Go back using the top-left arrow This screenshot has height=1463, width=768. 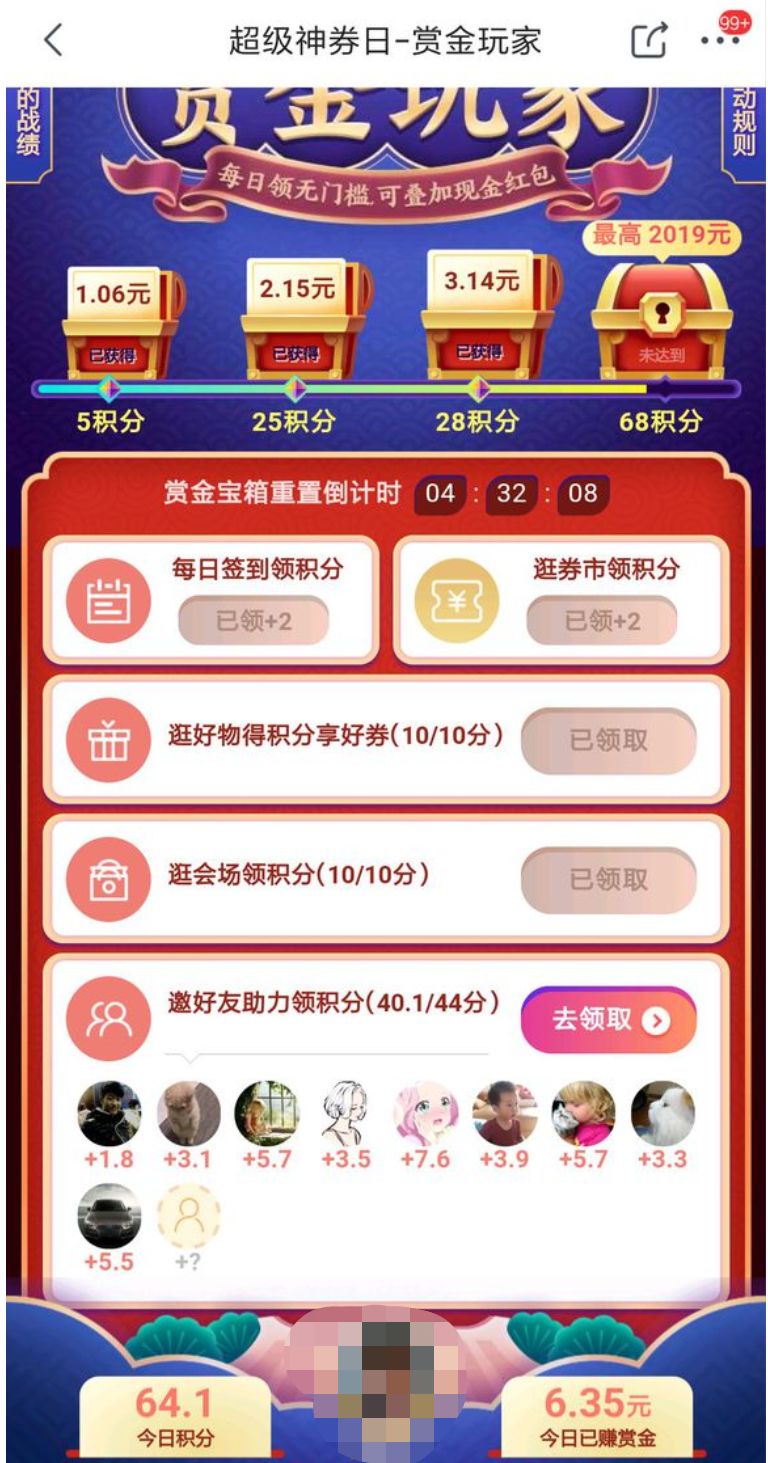point(53,41)
